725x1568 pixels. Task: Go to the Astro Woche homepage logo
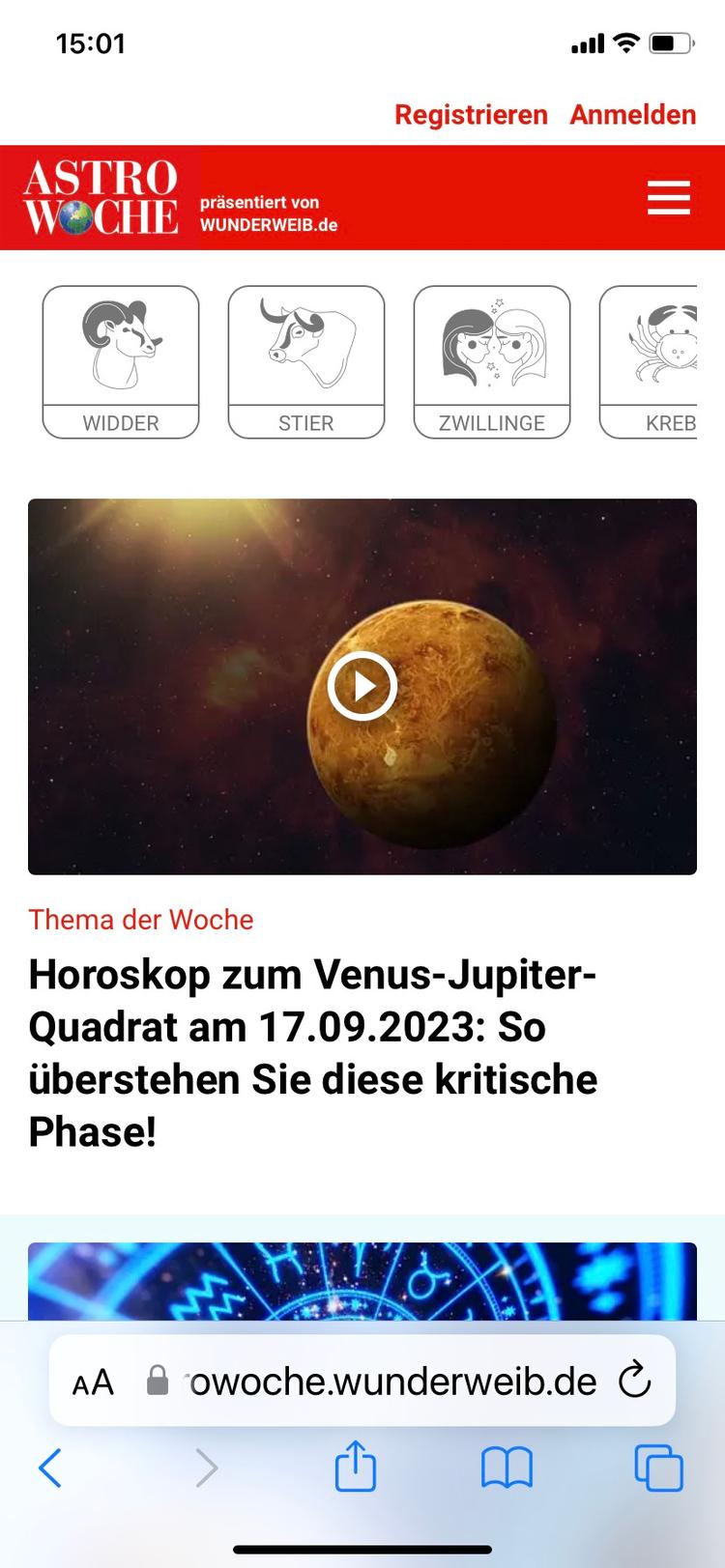(x=101, y=197)
